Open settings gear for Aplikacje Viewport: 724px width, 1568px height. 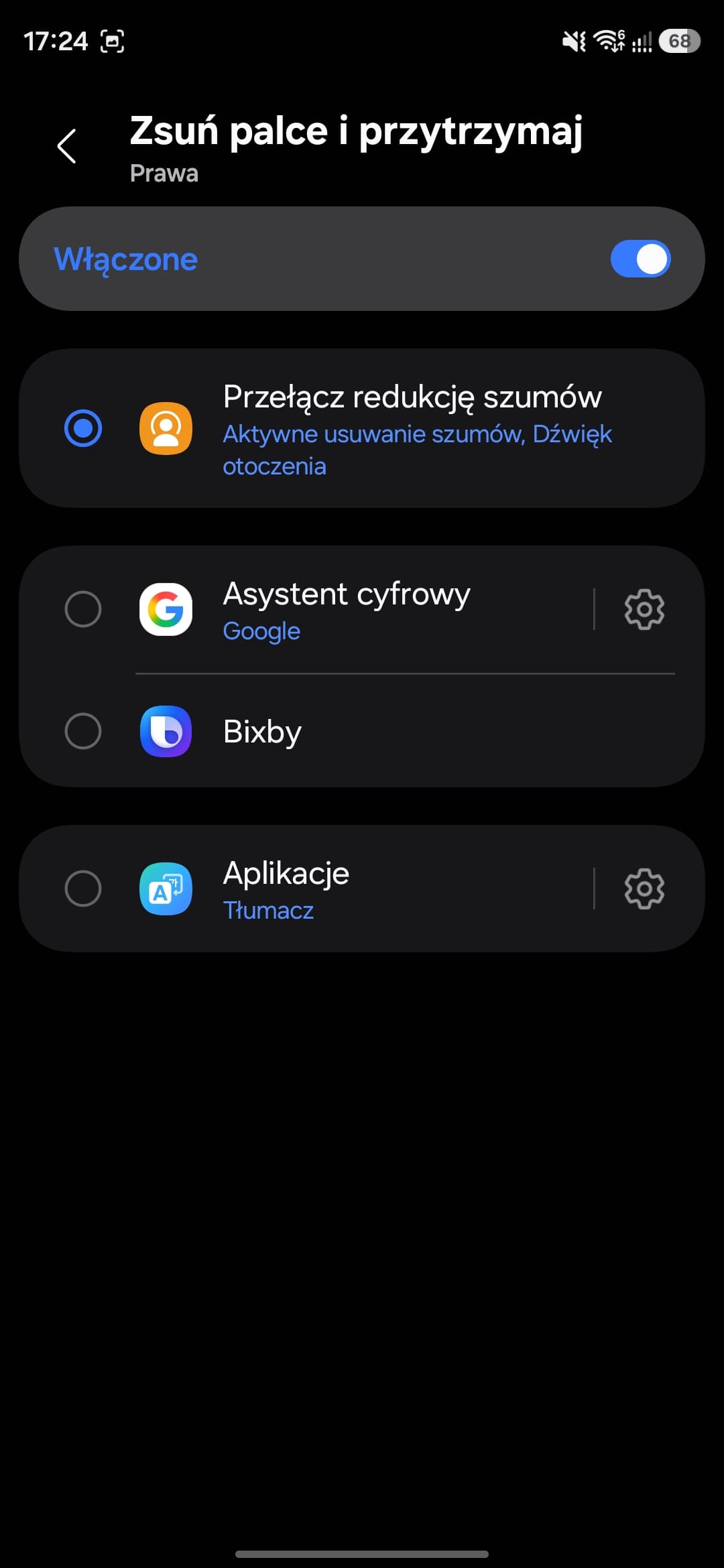[644, 889]
